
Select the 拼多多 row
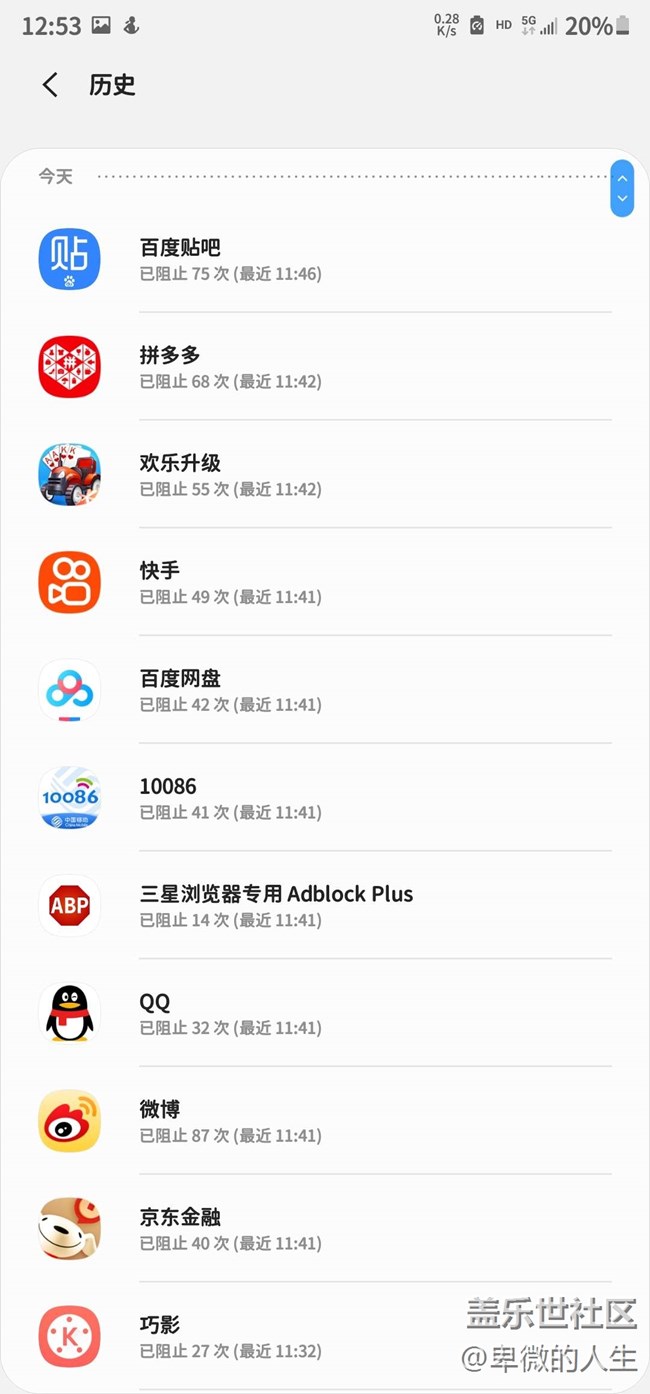[325, 367]
